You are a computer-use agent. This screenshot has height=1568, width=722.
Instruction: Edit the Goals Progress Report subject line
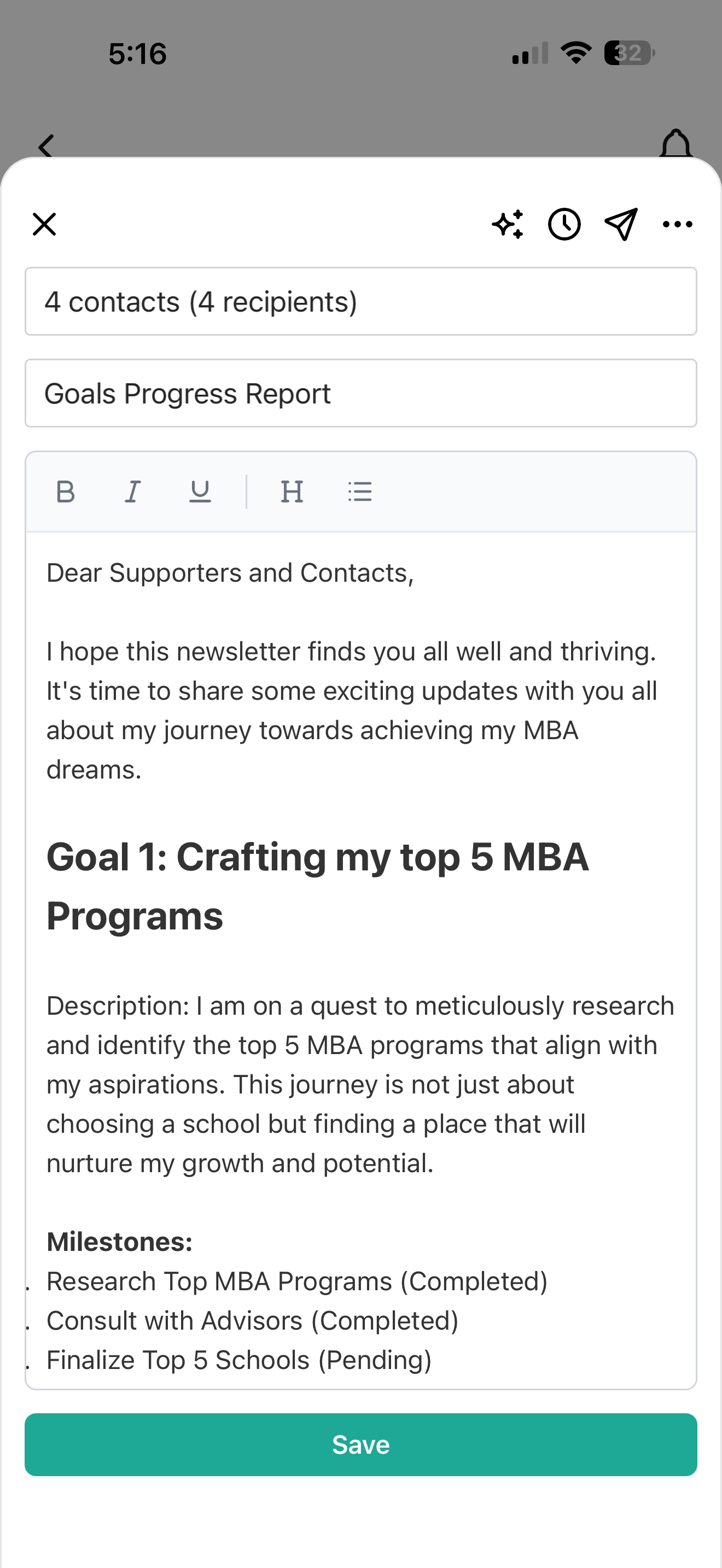point(360,393)
